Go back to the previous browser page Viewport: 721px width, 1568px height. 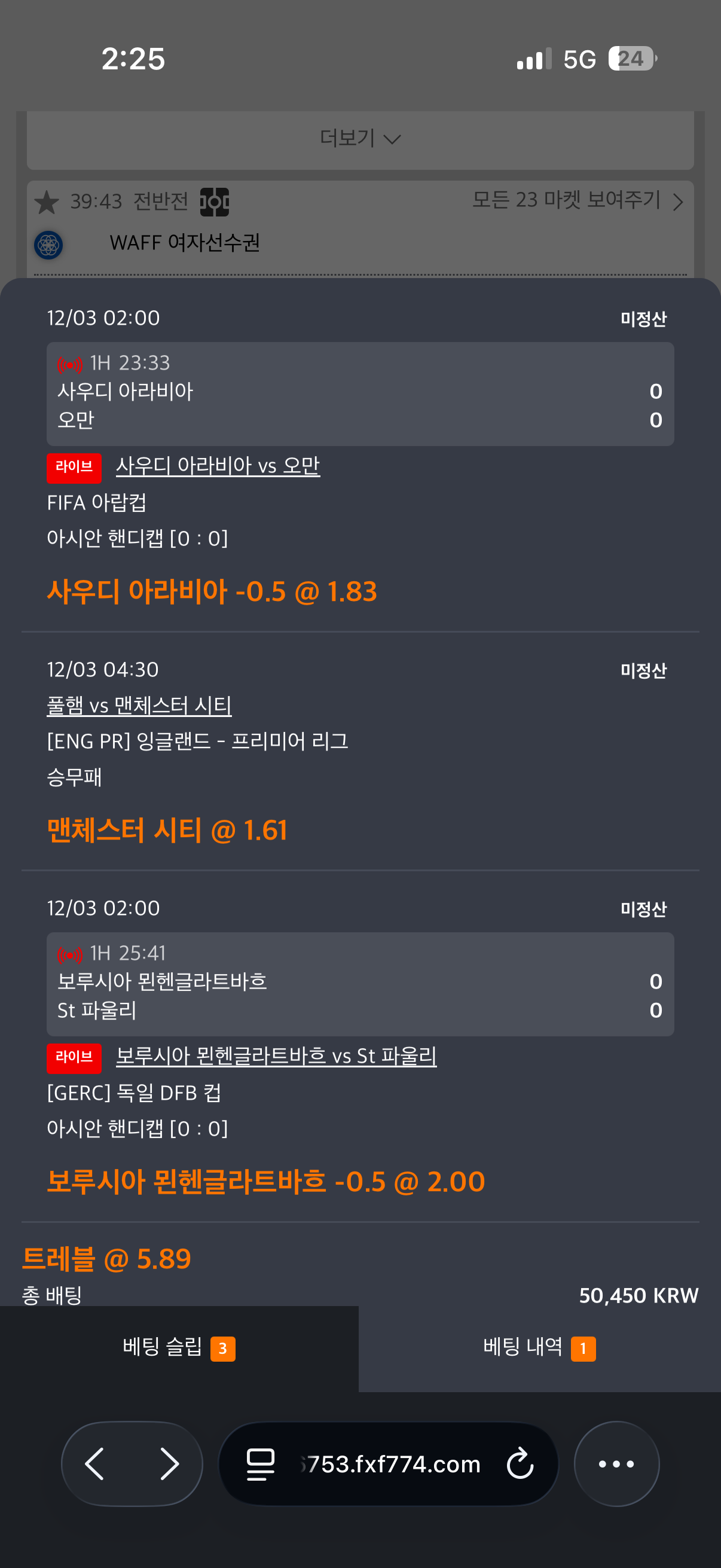point(95,1464)
